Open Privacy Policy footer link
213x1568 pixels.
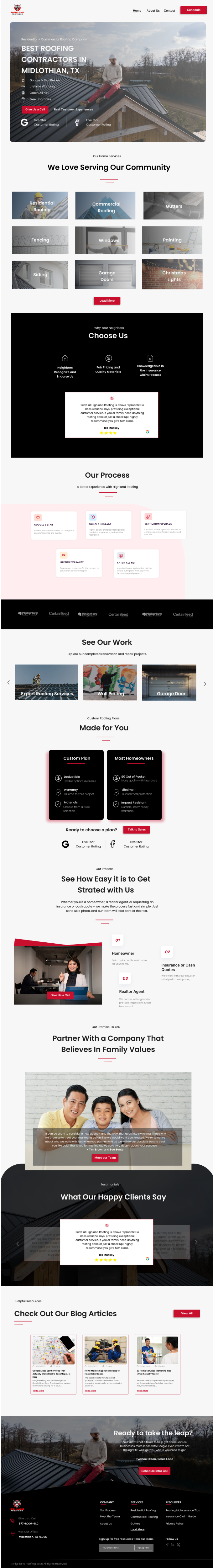[174, 1523]
